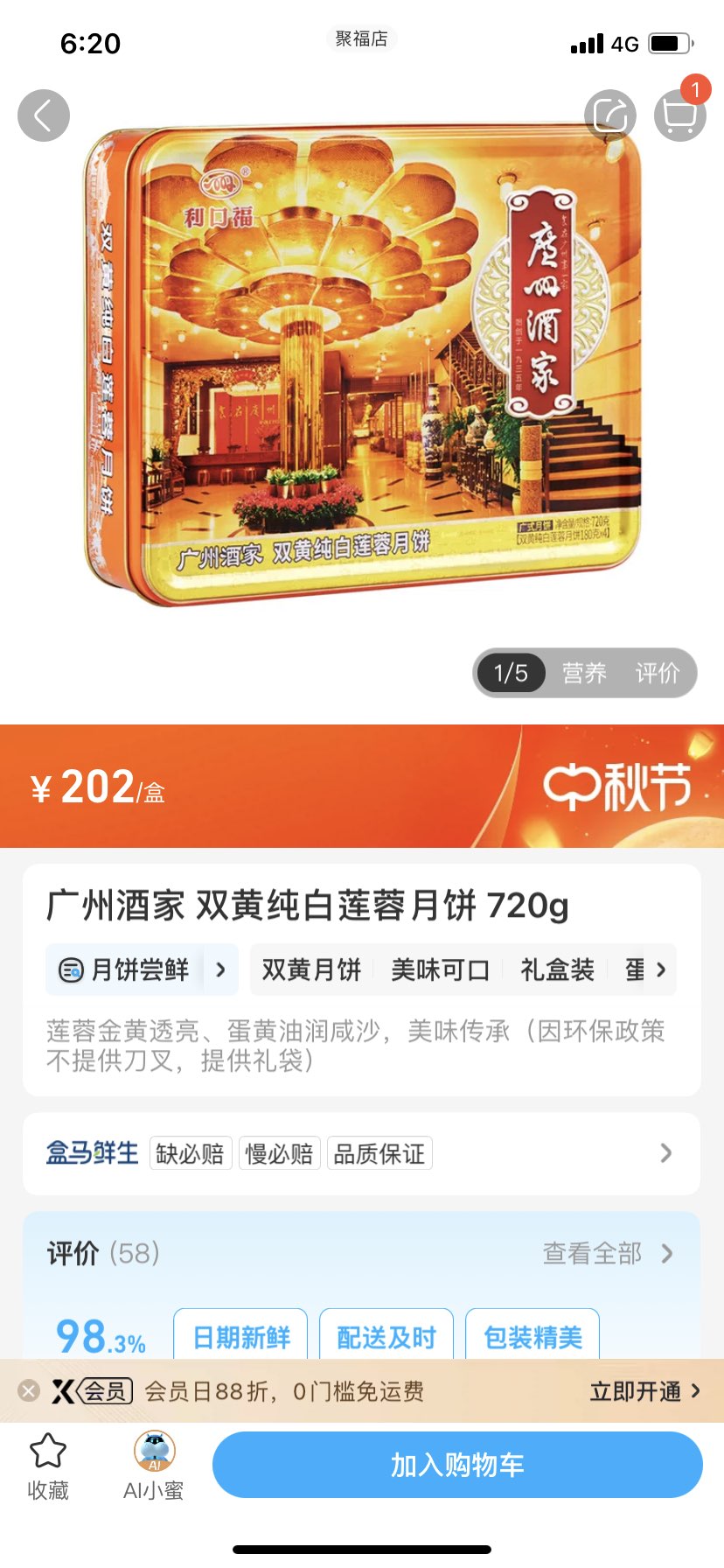The width and height of the screenshot is (724, 1568).
Task: Add this item to 收藏 favorites
Action: tap(48, 1466)
